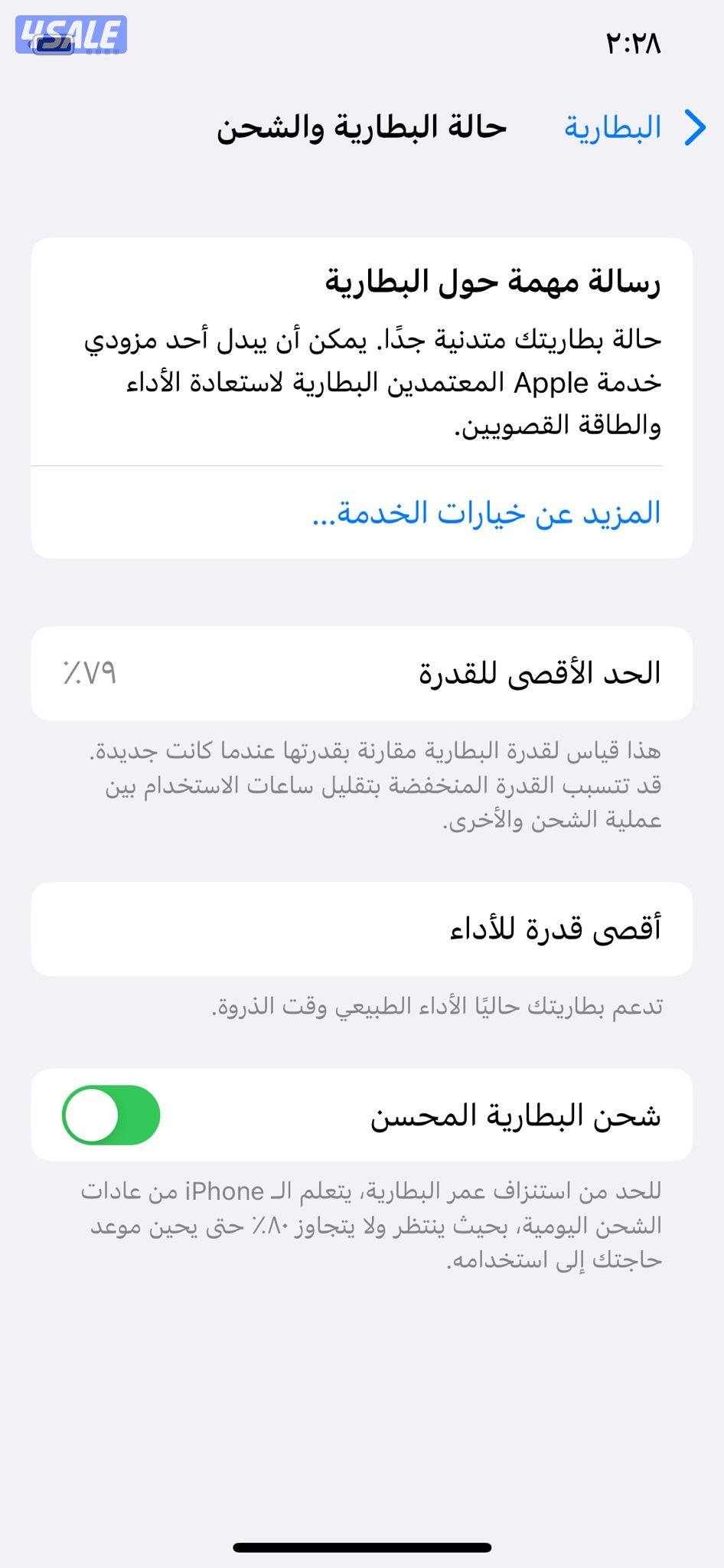Tap the رسالة مهمة حول البطارية message card
Viewport: 724px width, 1568px height.
(x=362, y=352)
